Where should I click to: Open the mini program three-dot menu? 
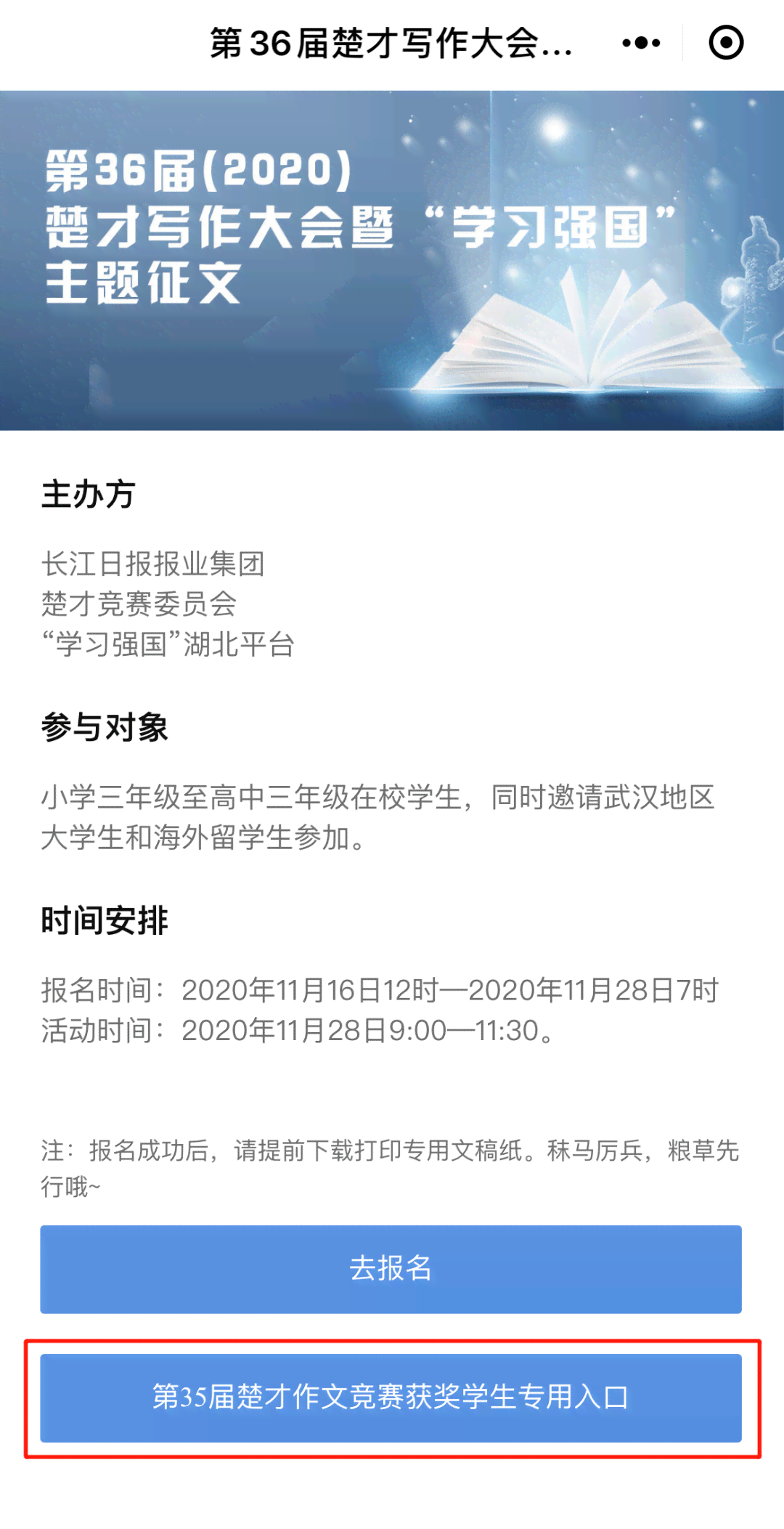(641, 43)
